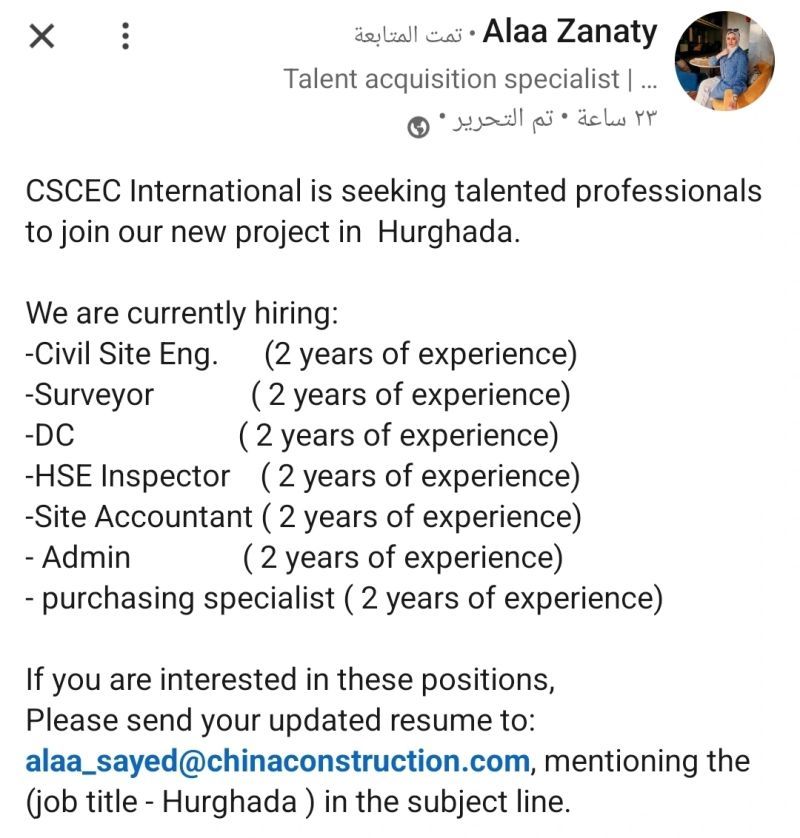Dismiss the post with the X icon
The image size is (800, 838).
41,37
